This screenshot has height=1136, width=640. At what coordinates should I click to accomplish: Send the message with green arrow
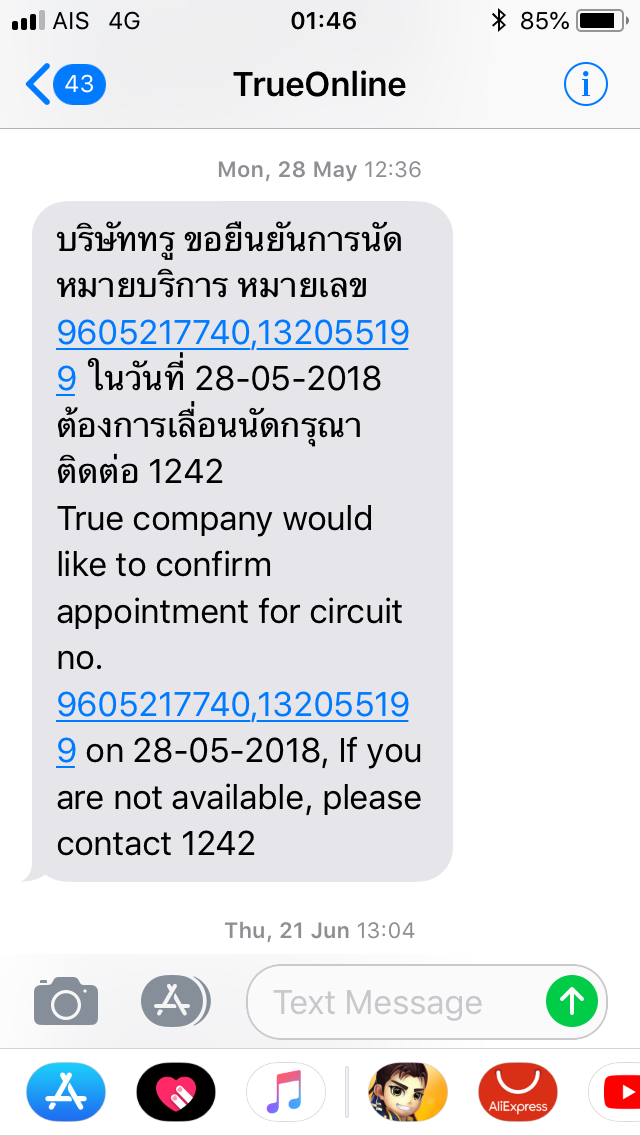(x=572, y=1002)
